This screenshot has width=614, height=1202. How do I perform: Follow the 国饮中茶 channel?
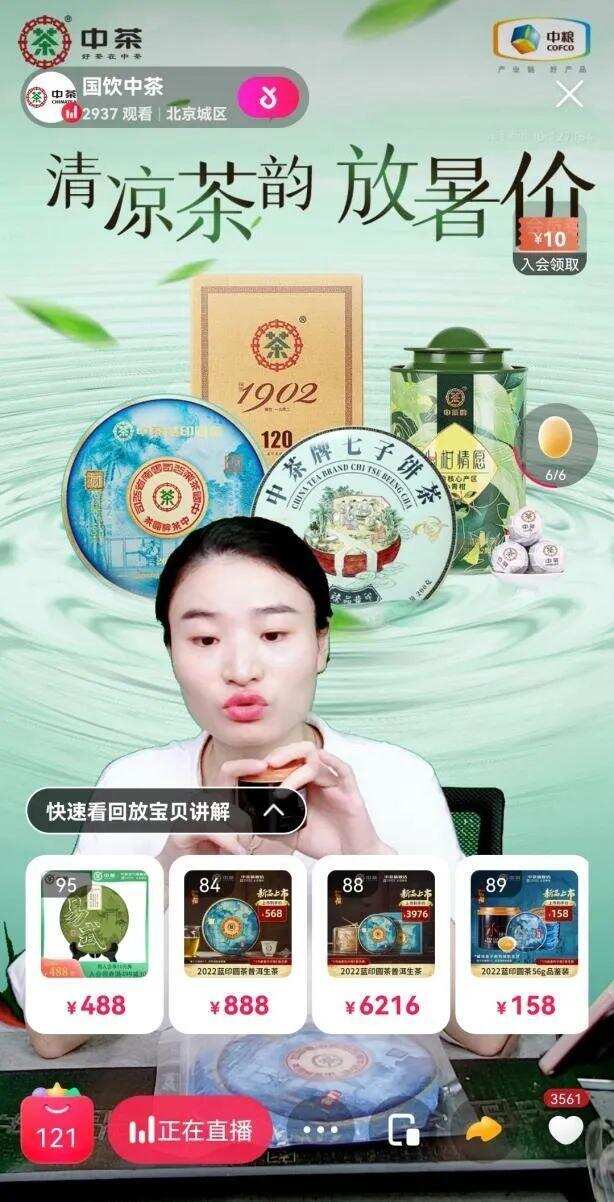pos(268,98)
